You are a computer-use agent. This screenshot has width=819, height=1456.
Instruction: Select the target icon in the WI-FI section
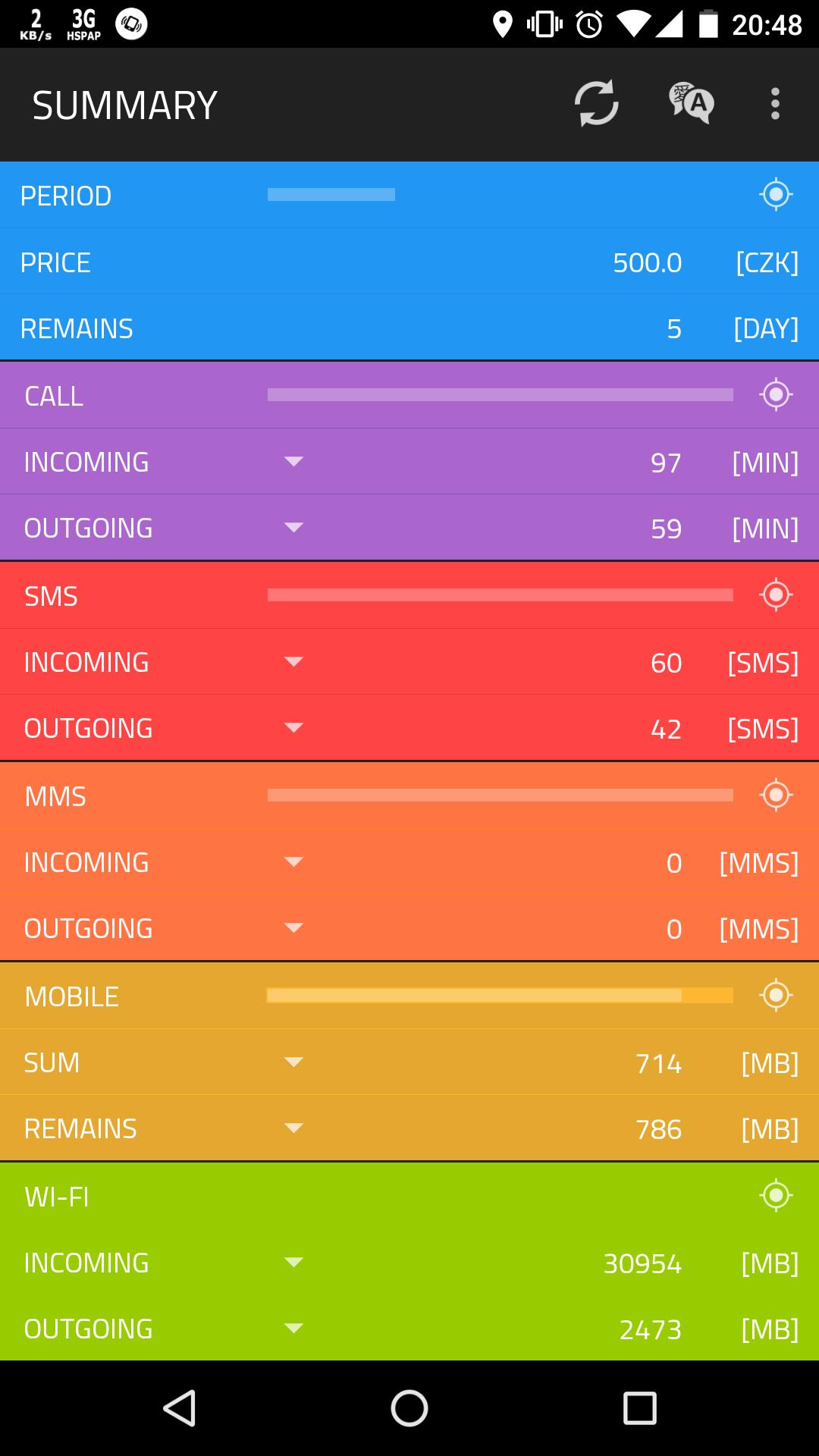775,1196
